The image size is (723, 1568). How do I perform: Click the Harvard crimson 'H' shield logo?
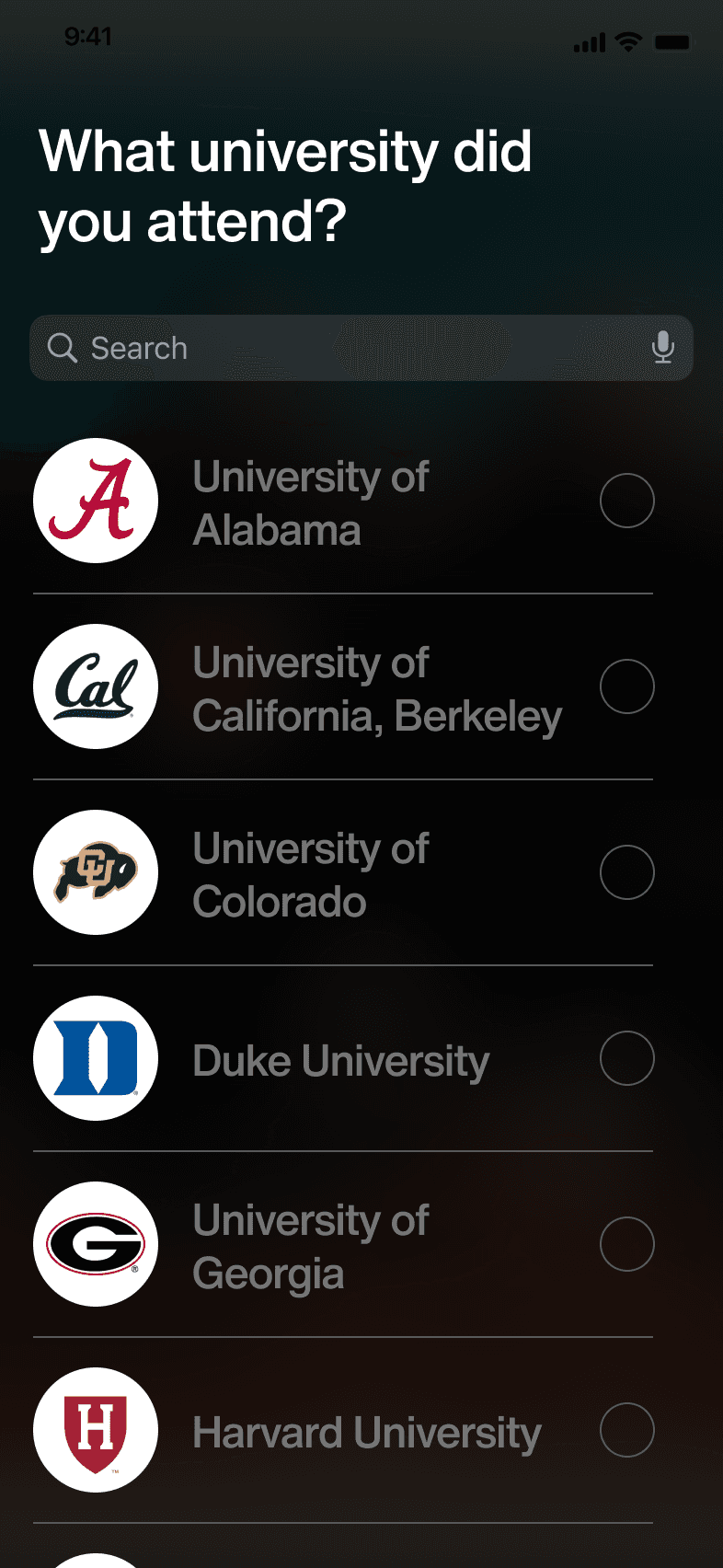95,1430
